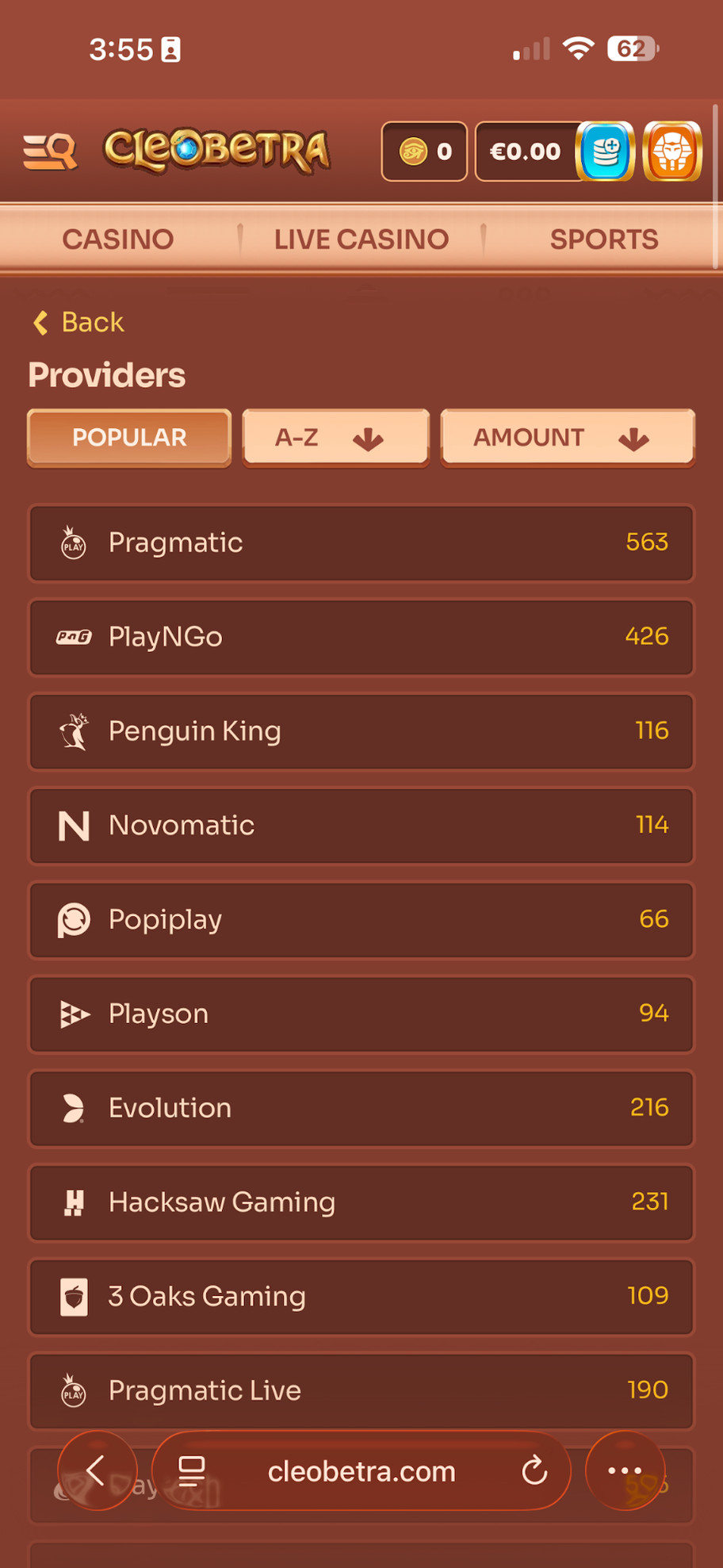Open the Playson provider
Screen dimensions: 723x1568
coord(361,1014)
